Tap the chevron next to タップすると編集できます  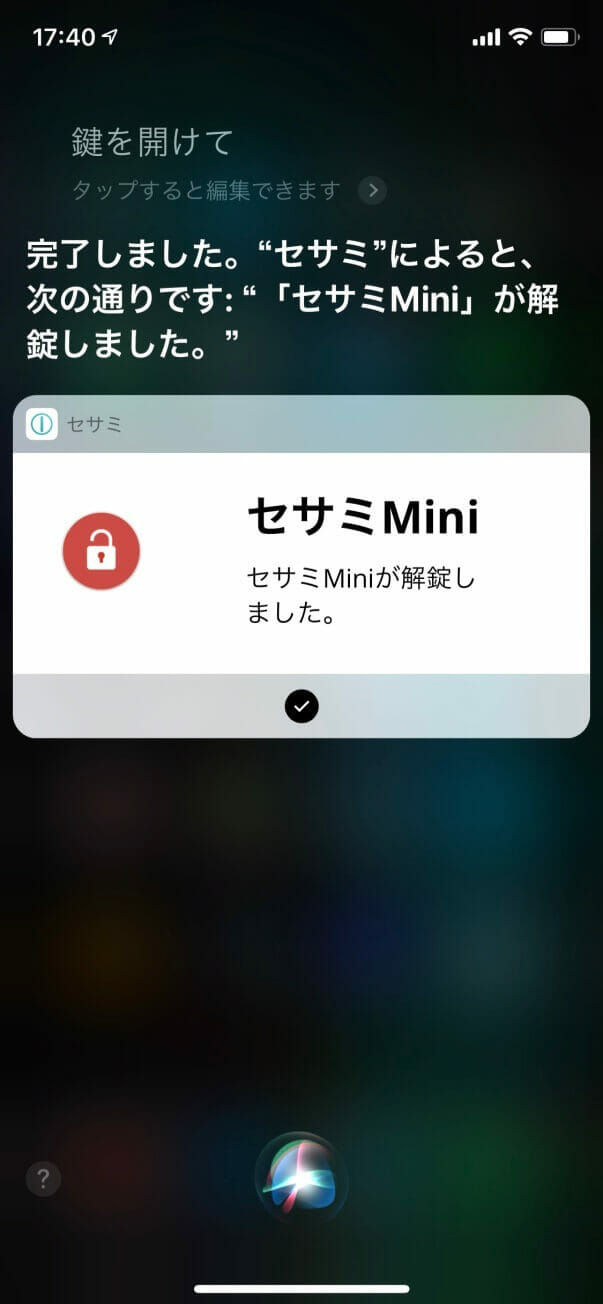[372, 190]
